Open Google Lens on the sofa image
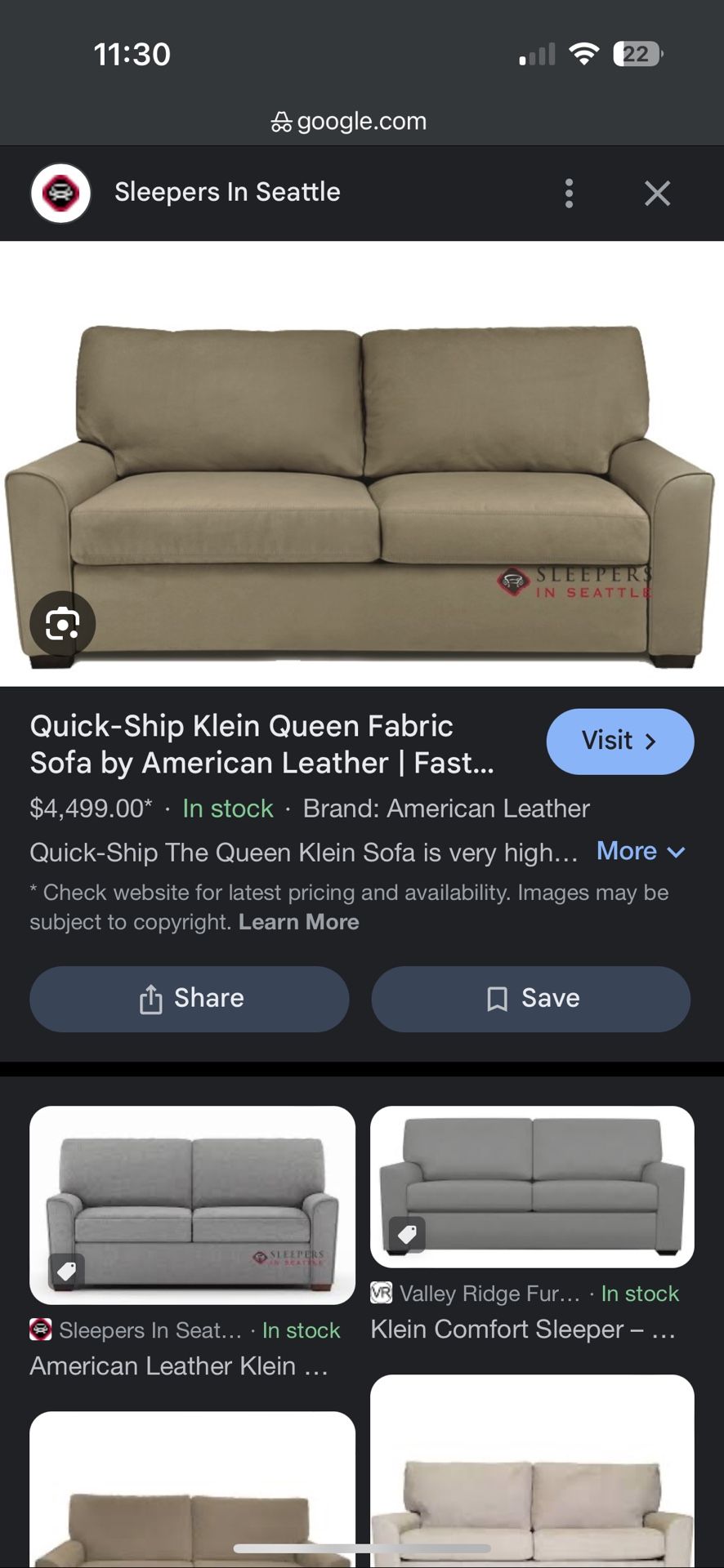 [62, 623]
